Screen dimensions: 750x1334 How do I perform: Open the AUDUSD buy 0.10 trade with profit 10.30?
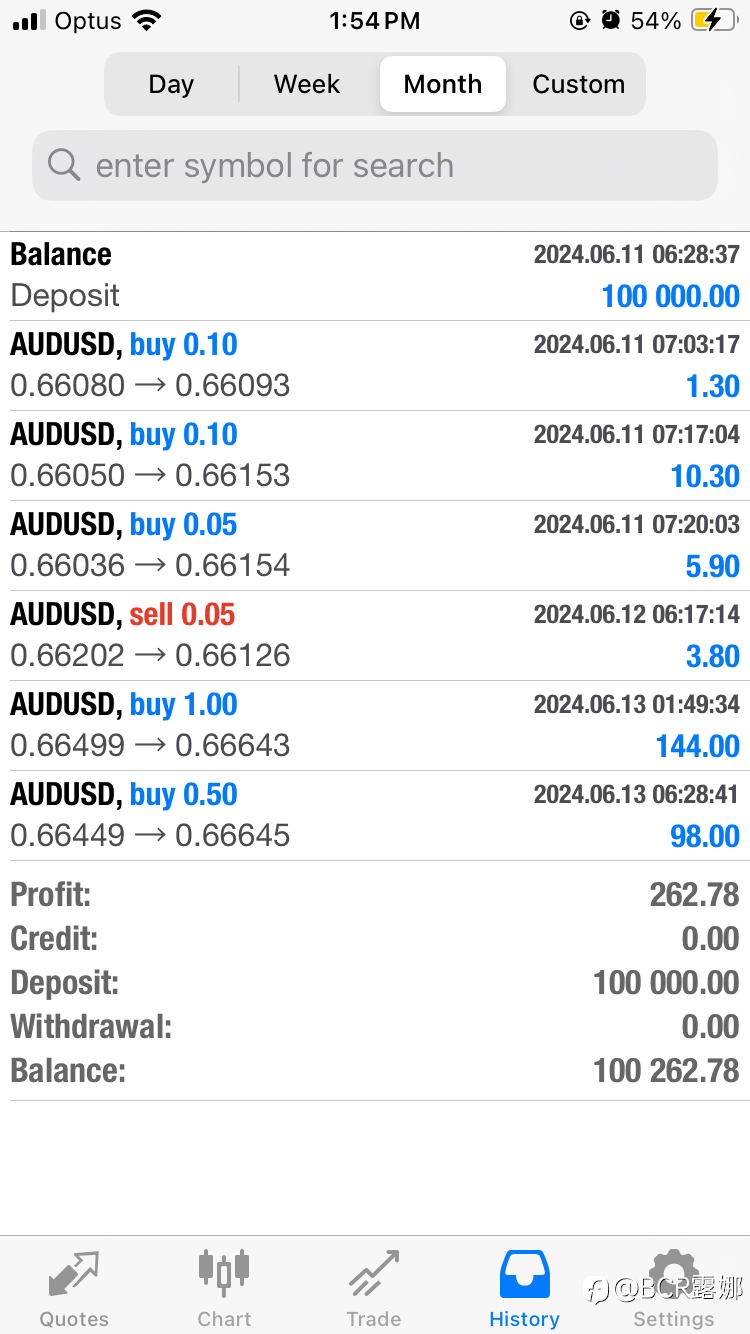(x=375, y=456)
